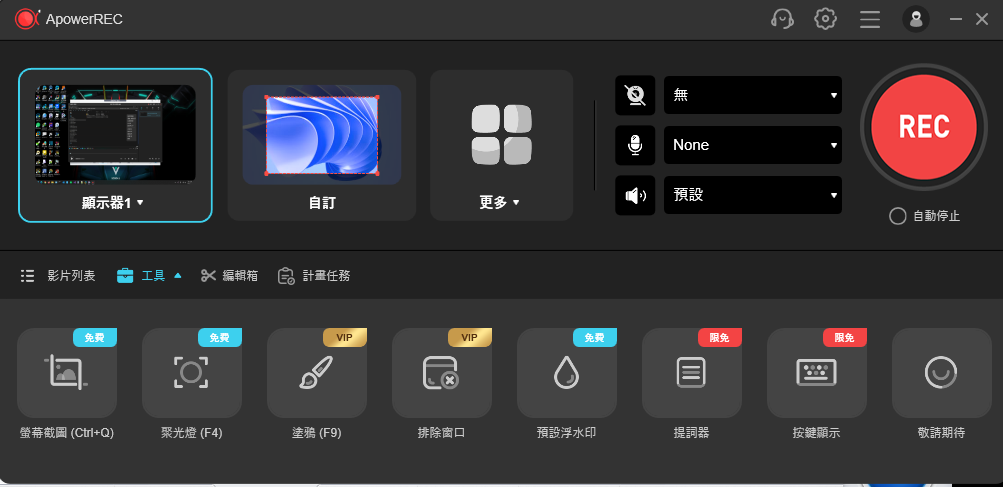Select the 排除窗口 tool
The width and height of the screenshot is (1003, 487).
point(442,373)
